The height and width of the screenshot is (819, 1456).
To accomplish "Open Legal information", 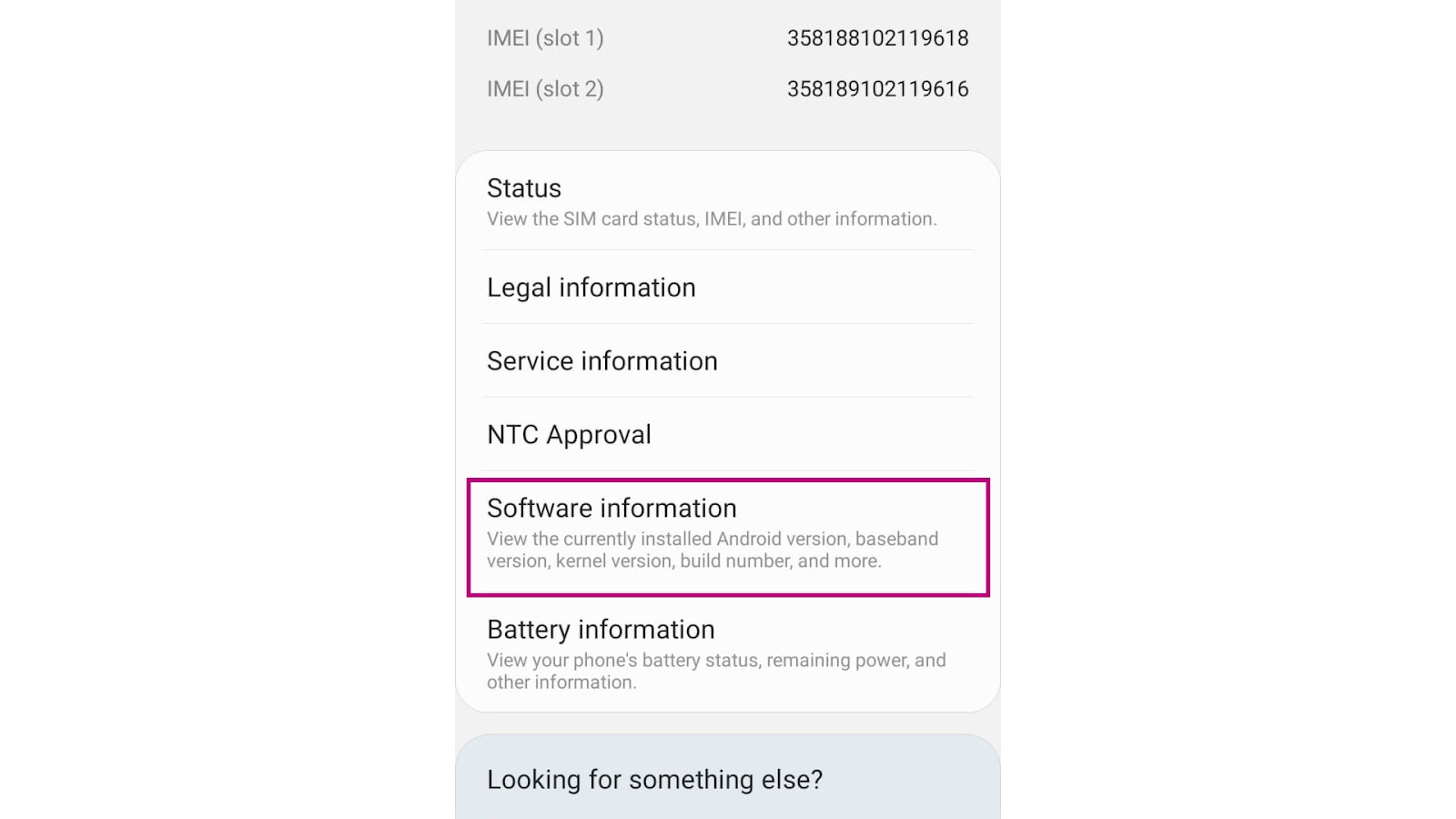I will pyautogui.click(x=727, y=288).
